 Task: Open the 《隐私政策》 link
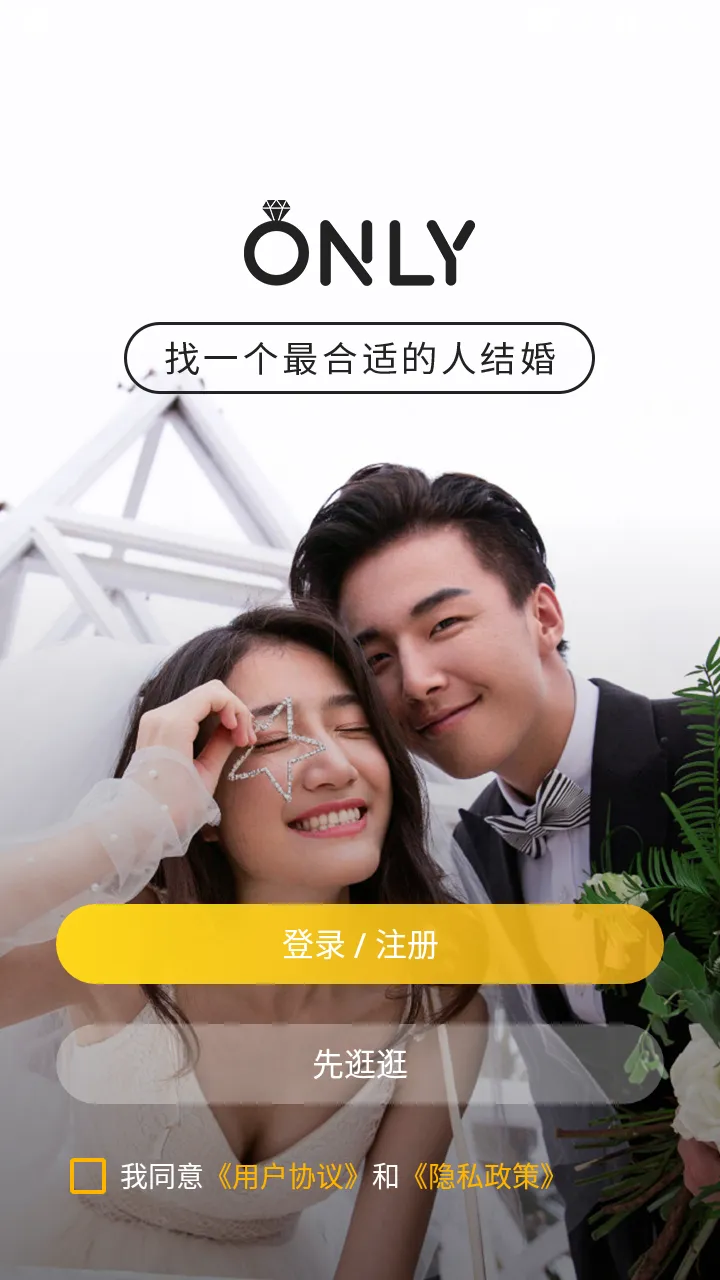pos(483,1177)
